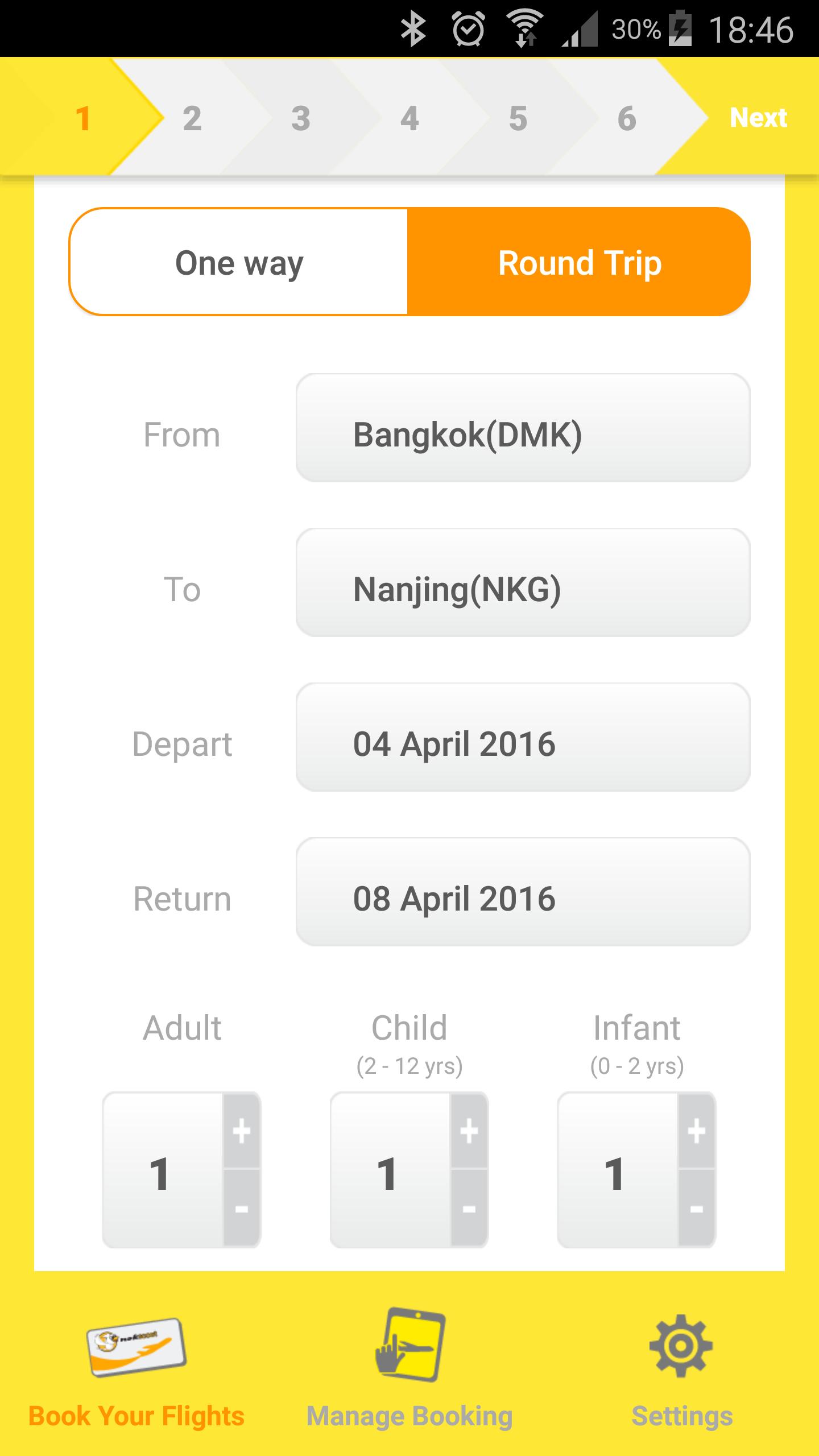Viewport: 819px width, 1456px height.
Task: Add one more Child passenger
Action: pos(469,1131)
